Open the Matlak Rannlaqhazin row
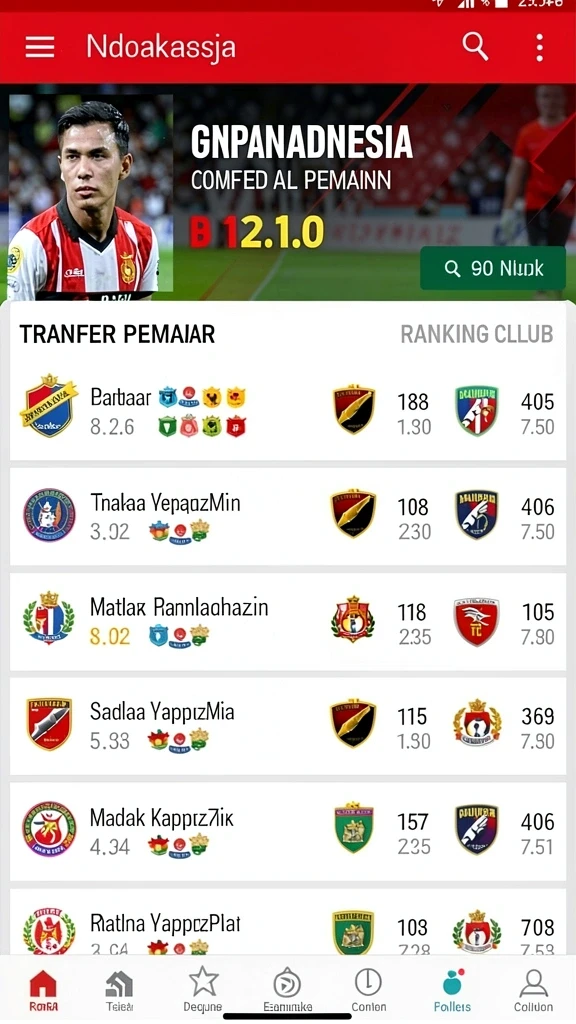Viewport: 576px width, 1024px height. click(x=288, y=622)
